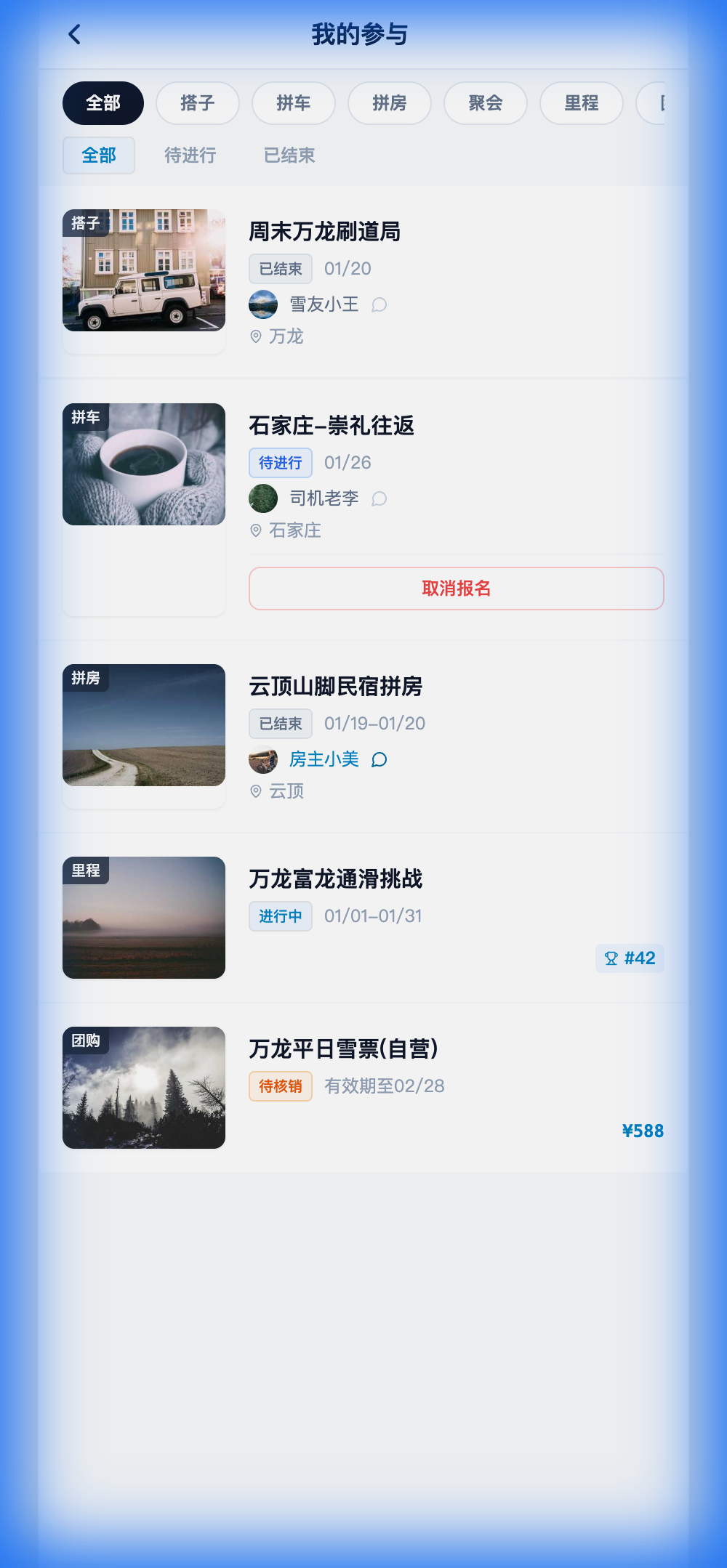
Task: Select the 已结束 status filter
Action: [289, 155]
